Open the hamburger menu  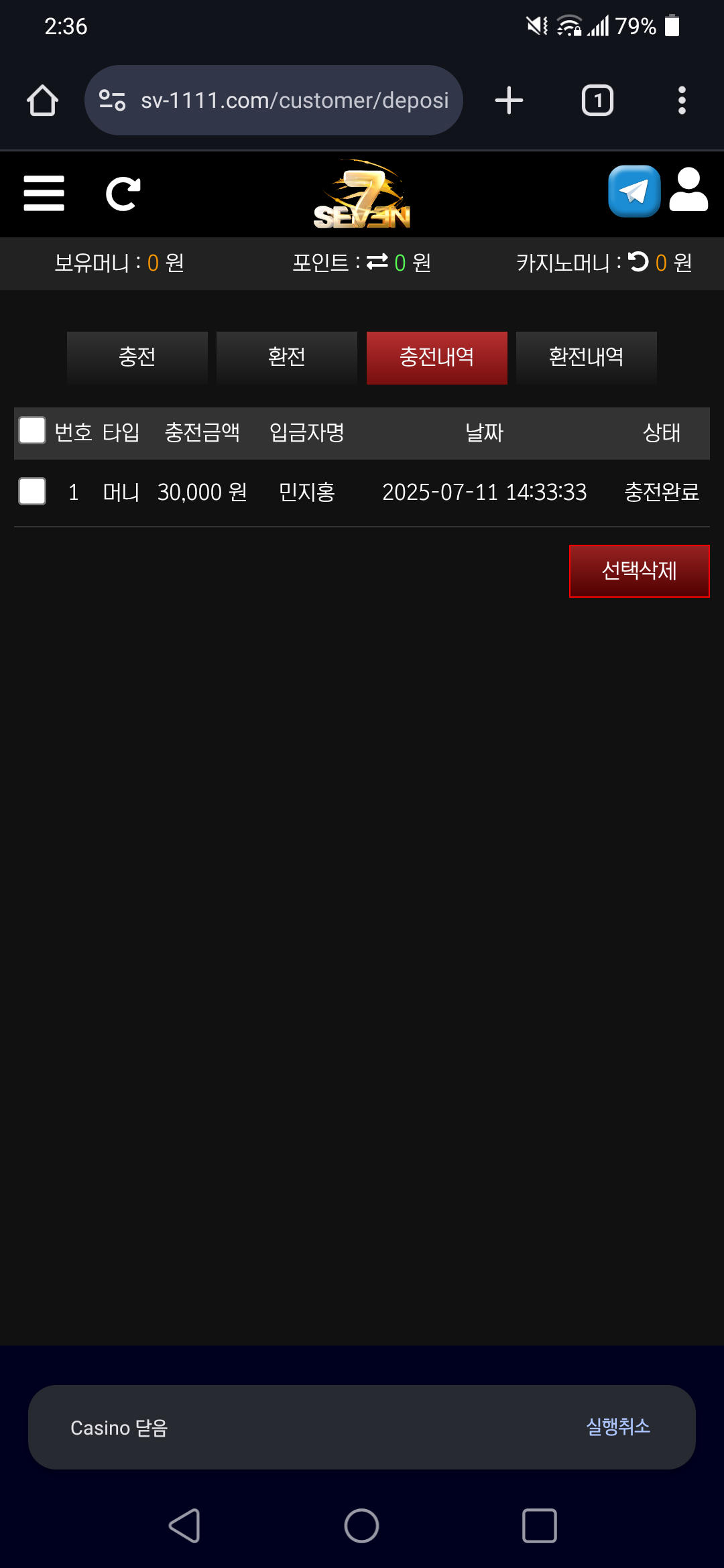(x=44, y=194)
